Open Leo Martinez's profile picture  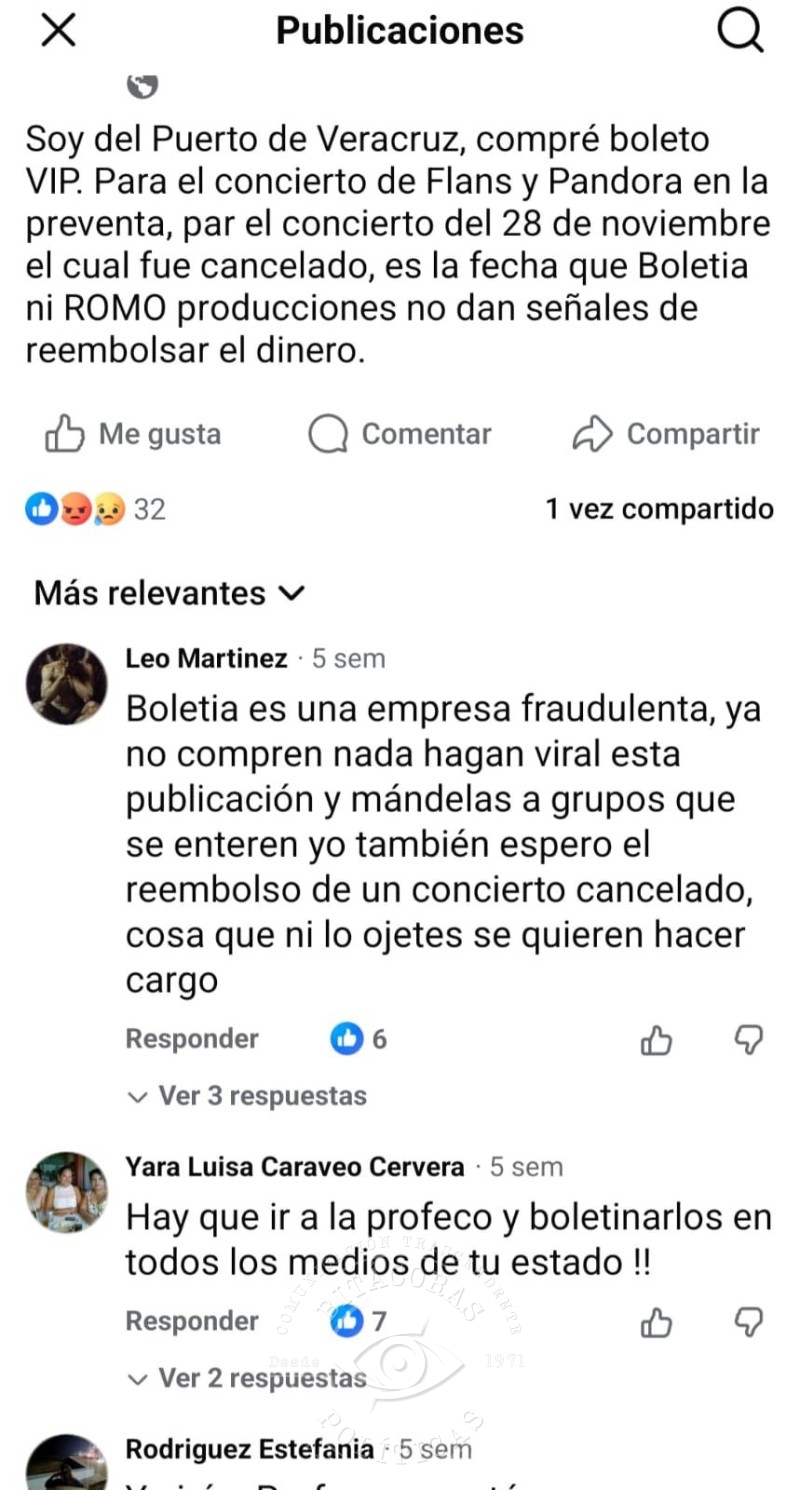coord(66,684)
